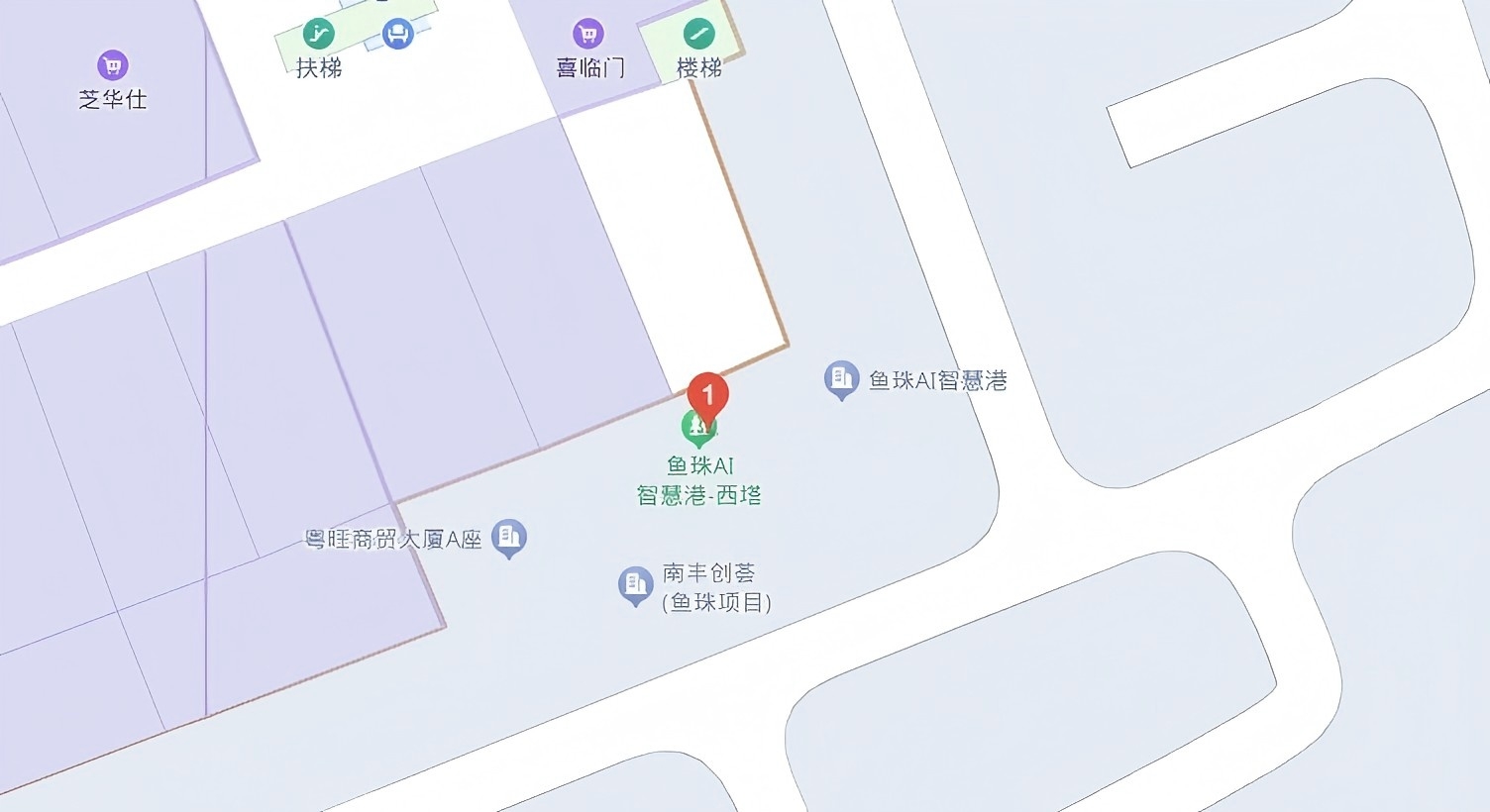The height and width of the screenshot is (812, 1490).
Task: Tap the 扶梯 escalator marker
Action: [x=318, y=35]
